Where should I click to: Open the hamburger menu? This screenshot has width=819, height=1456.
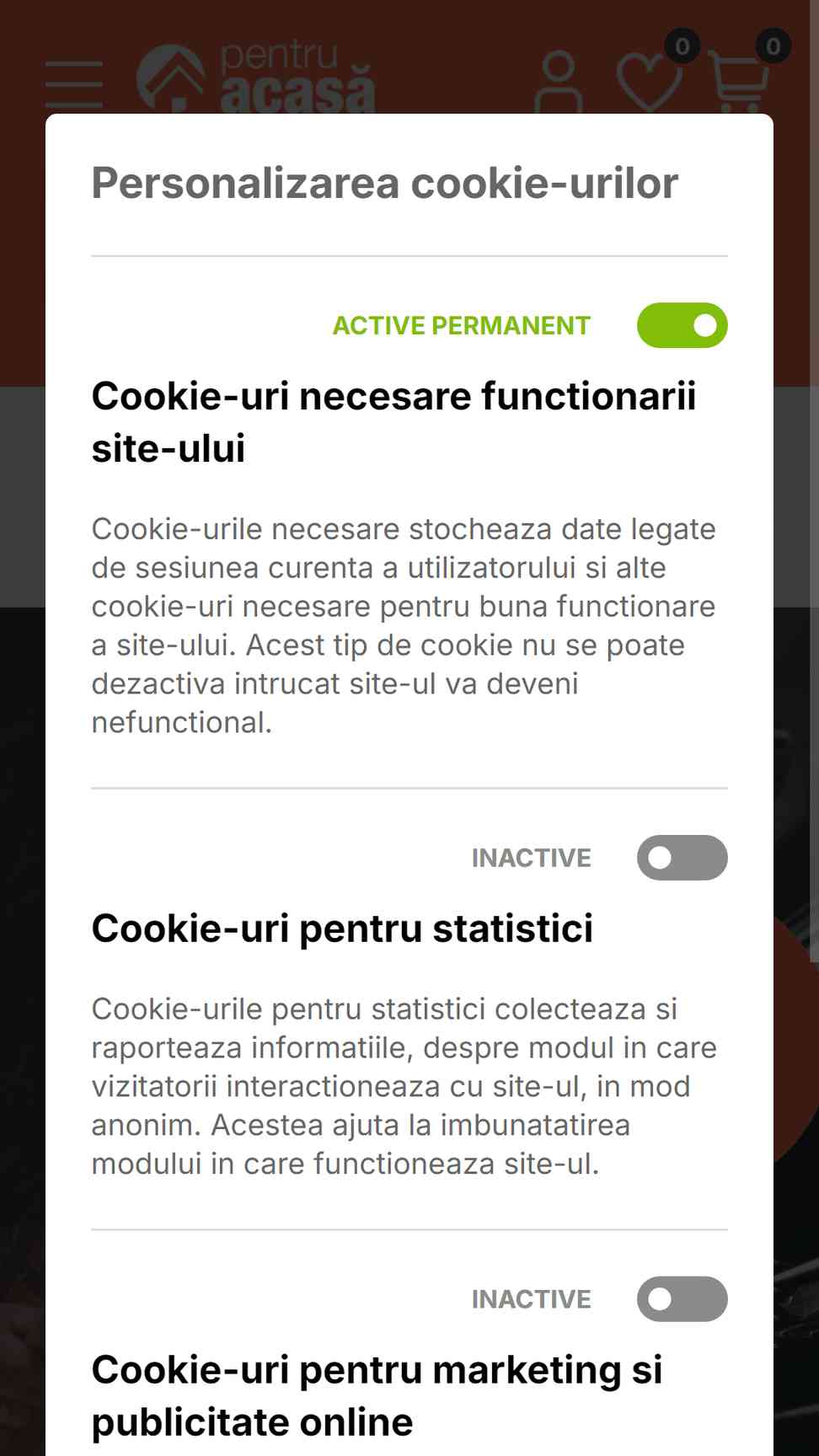click(x=74, y=84)
